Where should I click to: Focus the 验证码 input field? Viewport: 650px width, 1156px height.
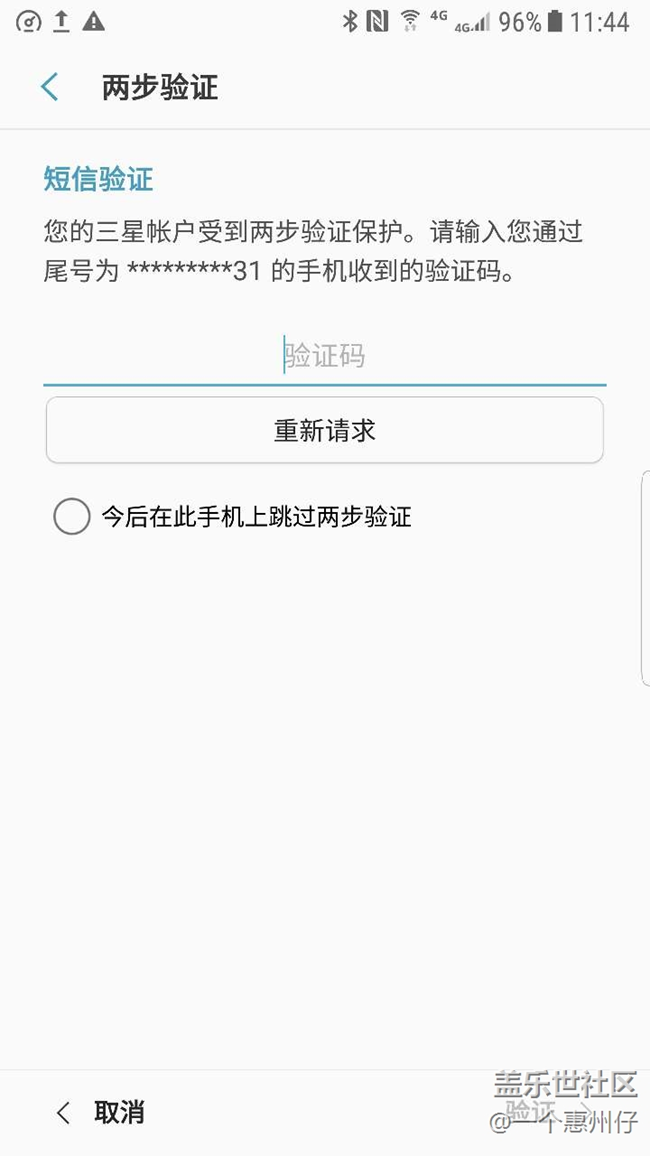[x=324, y=356]
